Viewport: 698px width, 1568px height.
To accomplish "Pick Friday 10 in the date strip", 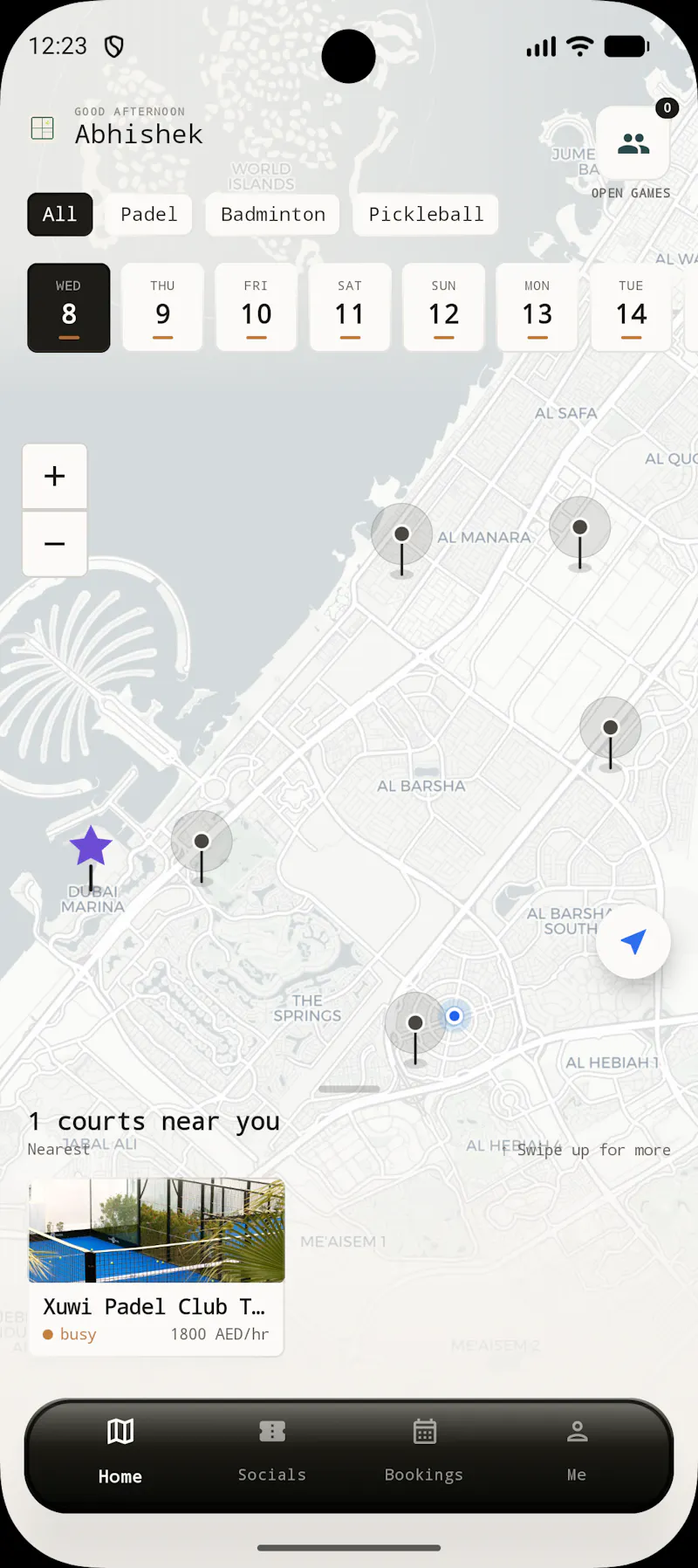I will (257, 308).
